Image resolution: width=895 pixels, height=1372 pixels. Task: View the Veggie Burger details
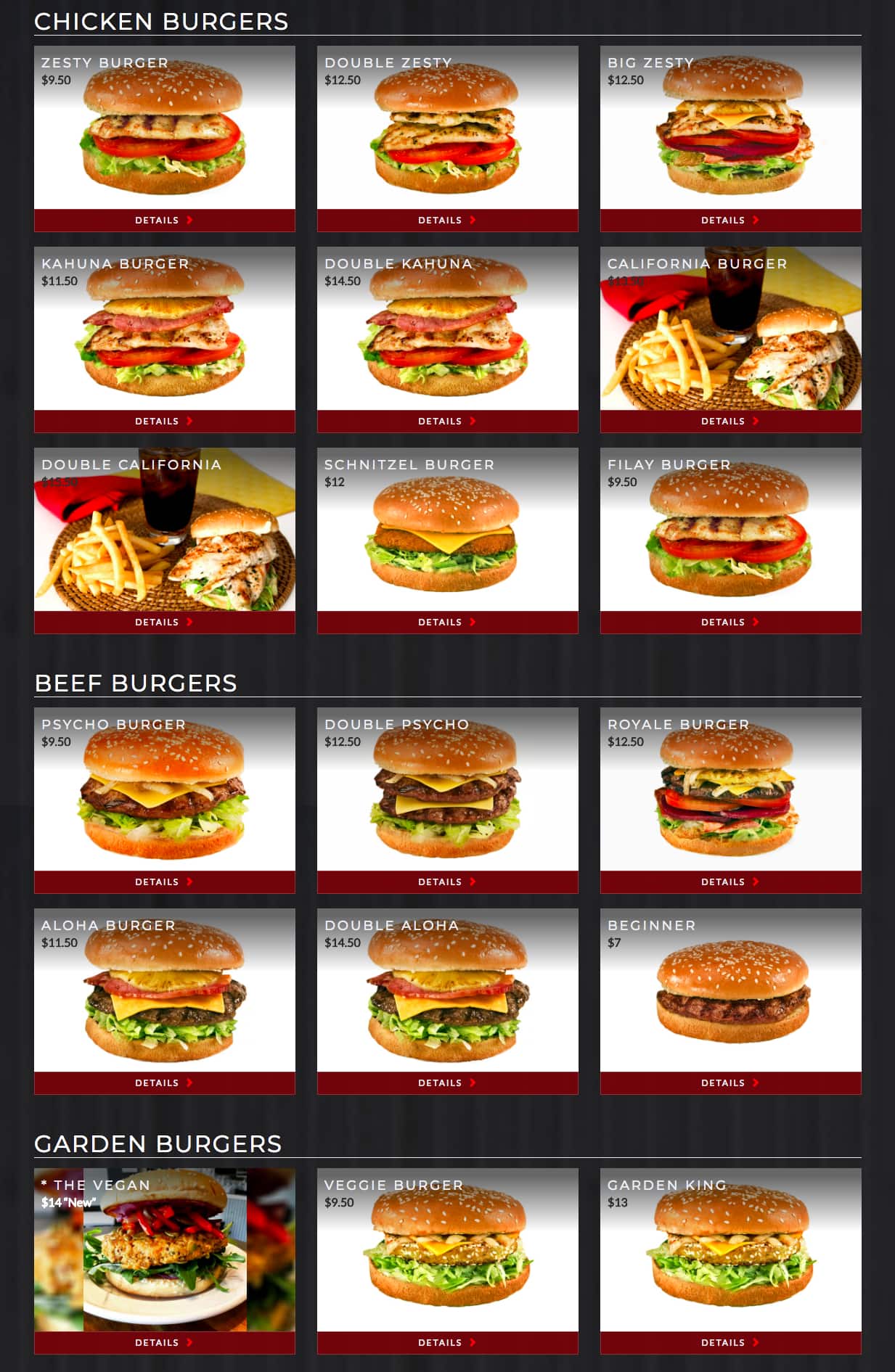[x=447, y=1342]
